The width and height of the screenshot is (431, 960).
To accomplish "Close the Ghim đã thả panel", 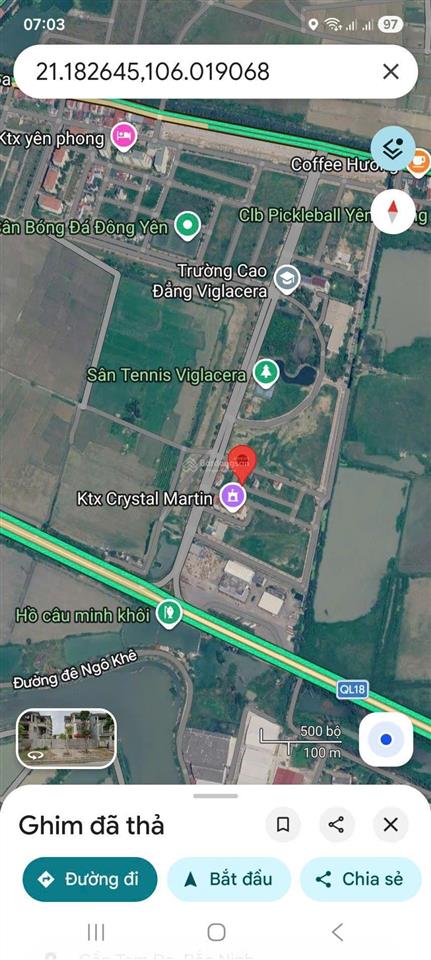I will point(391,825).
